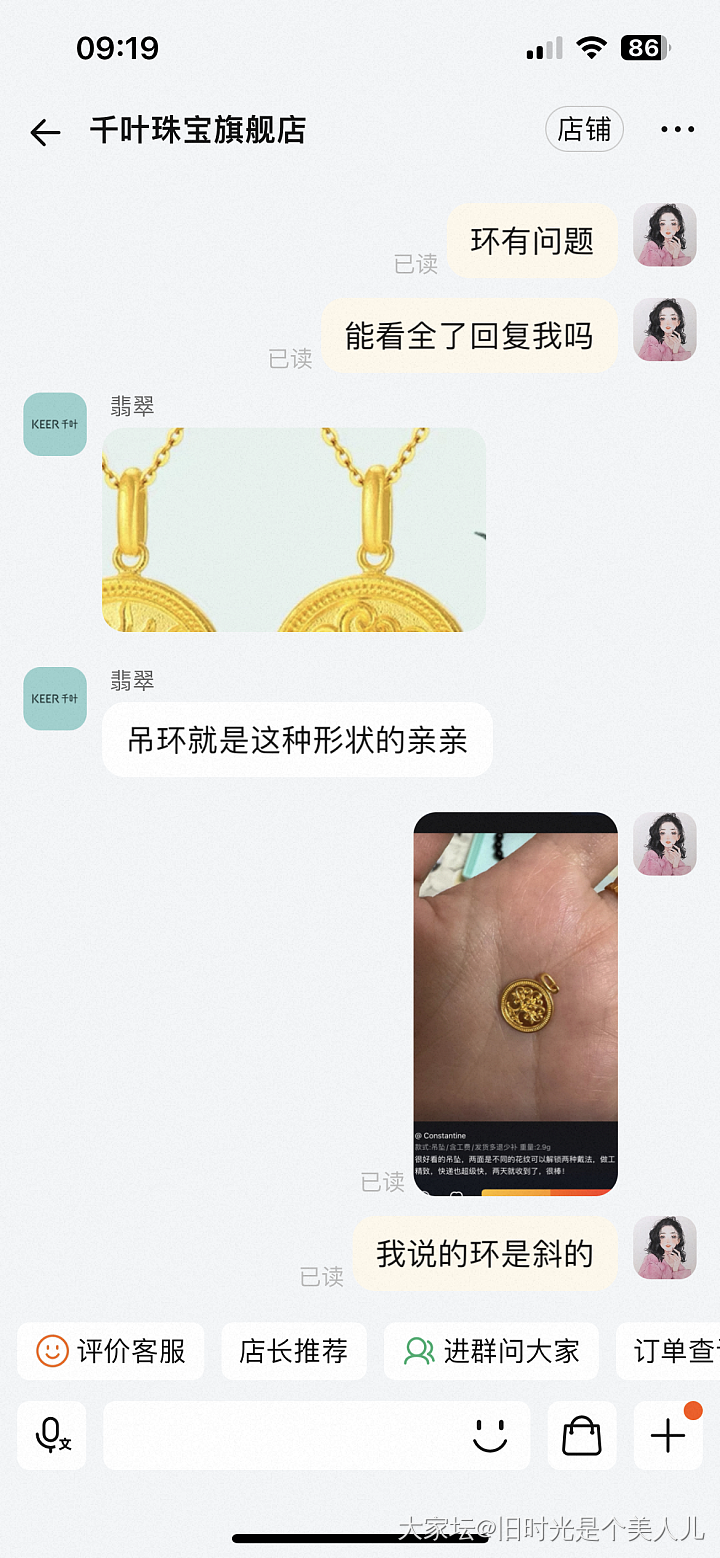The width and height of the screenshot is (720, 1558).
Task: Open the three-dot overflow menu
Action: pos(677,130)
